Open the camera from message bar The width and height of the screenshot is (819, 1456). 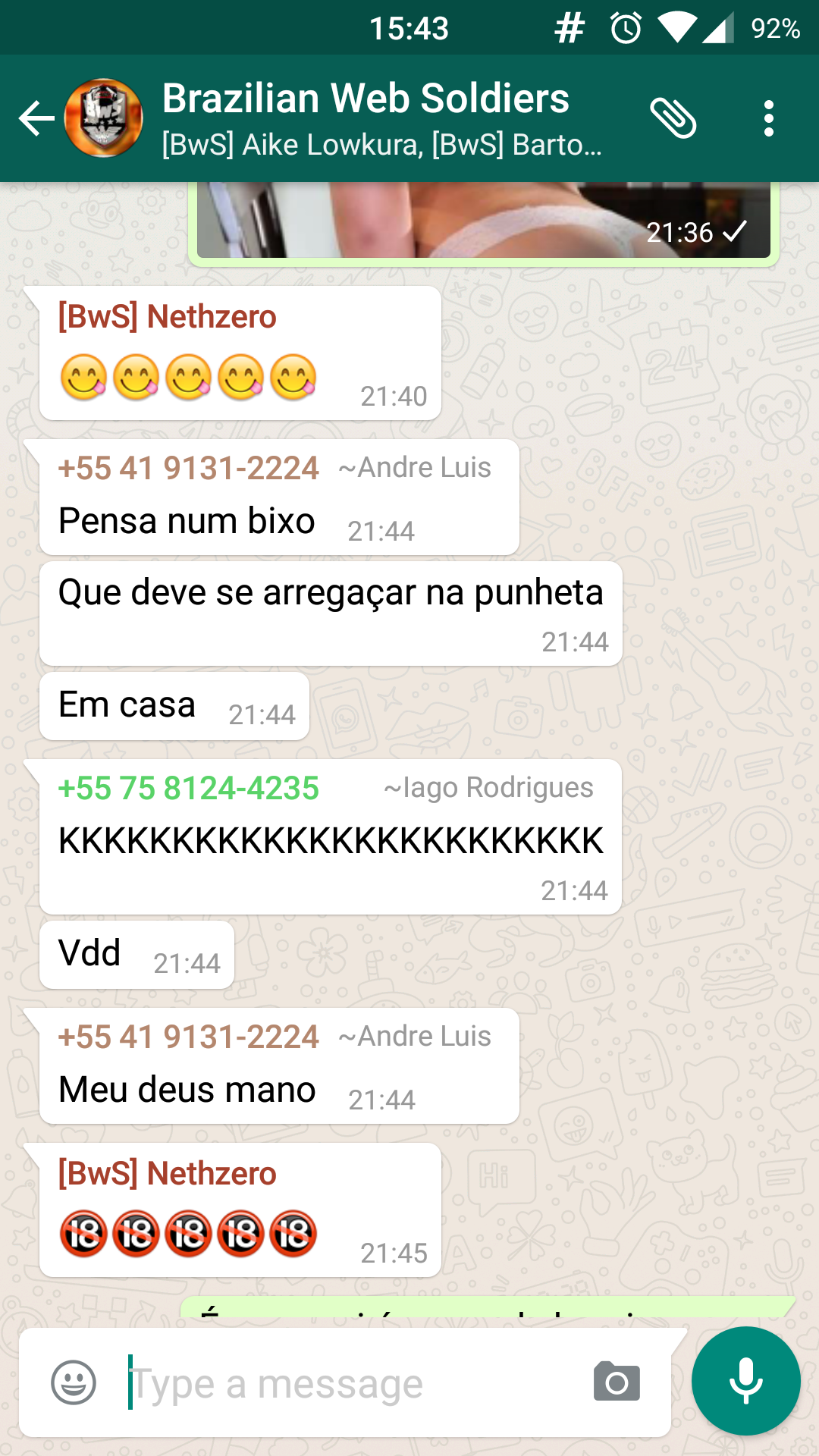tap(617, 1381)
